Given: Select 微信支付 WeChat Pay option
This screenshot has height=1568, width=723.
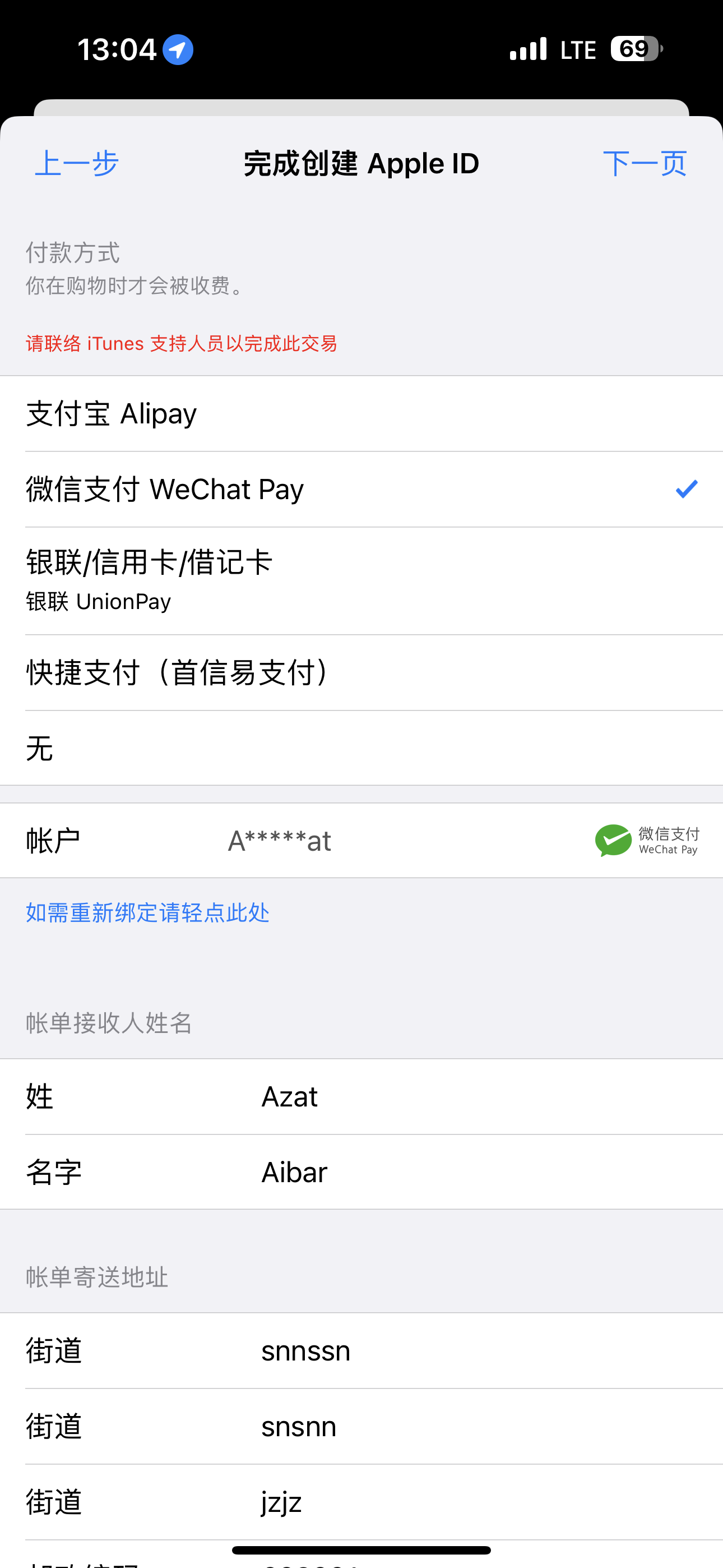Looking at the screenshot, I should (x=361, y=490).
